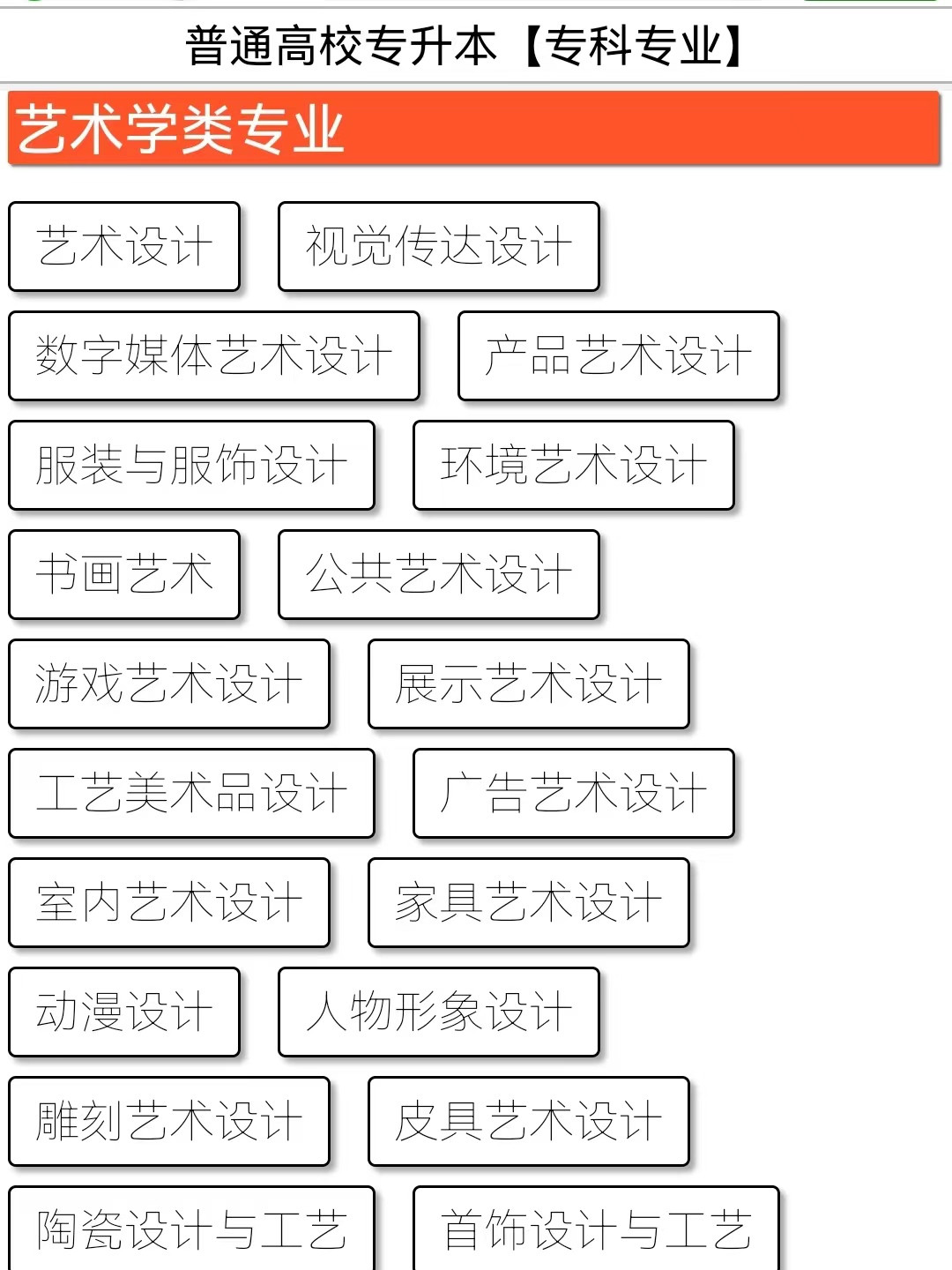
Task: Select 展示艺术设计
Action: point(528,684)
